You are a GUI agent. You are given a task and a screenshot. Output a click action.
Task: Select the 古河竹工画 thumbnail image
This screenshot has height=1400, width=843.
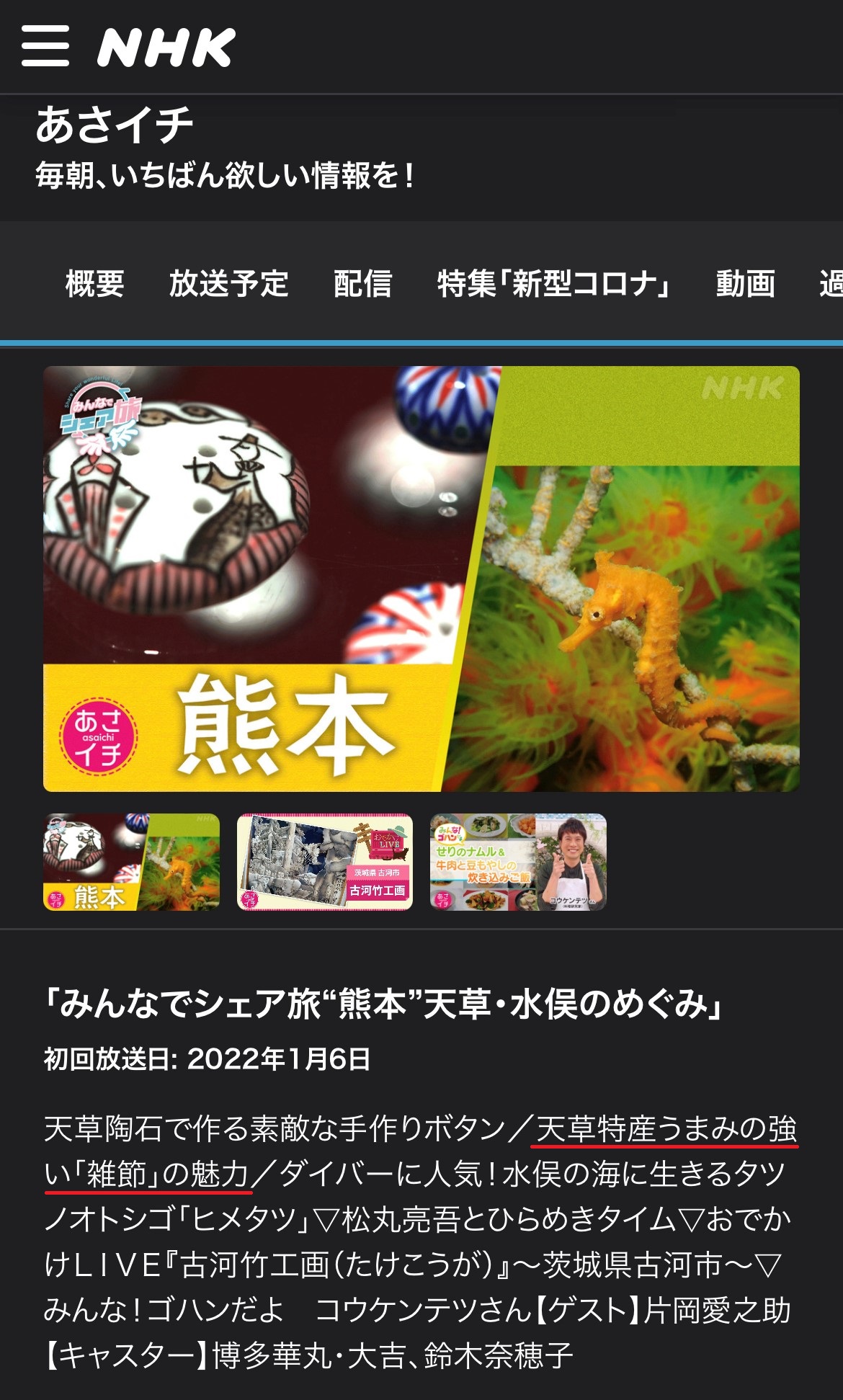pyautogui.click(x=325, y=862)
